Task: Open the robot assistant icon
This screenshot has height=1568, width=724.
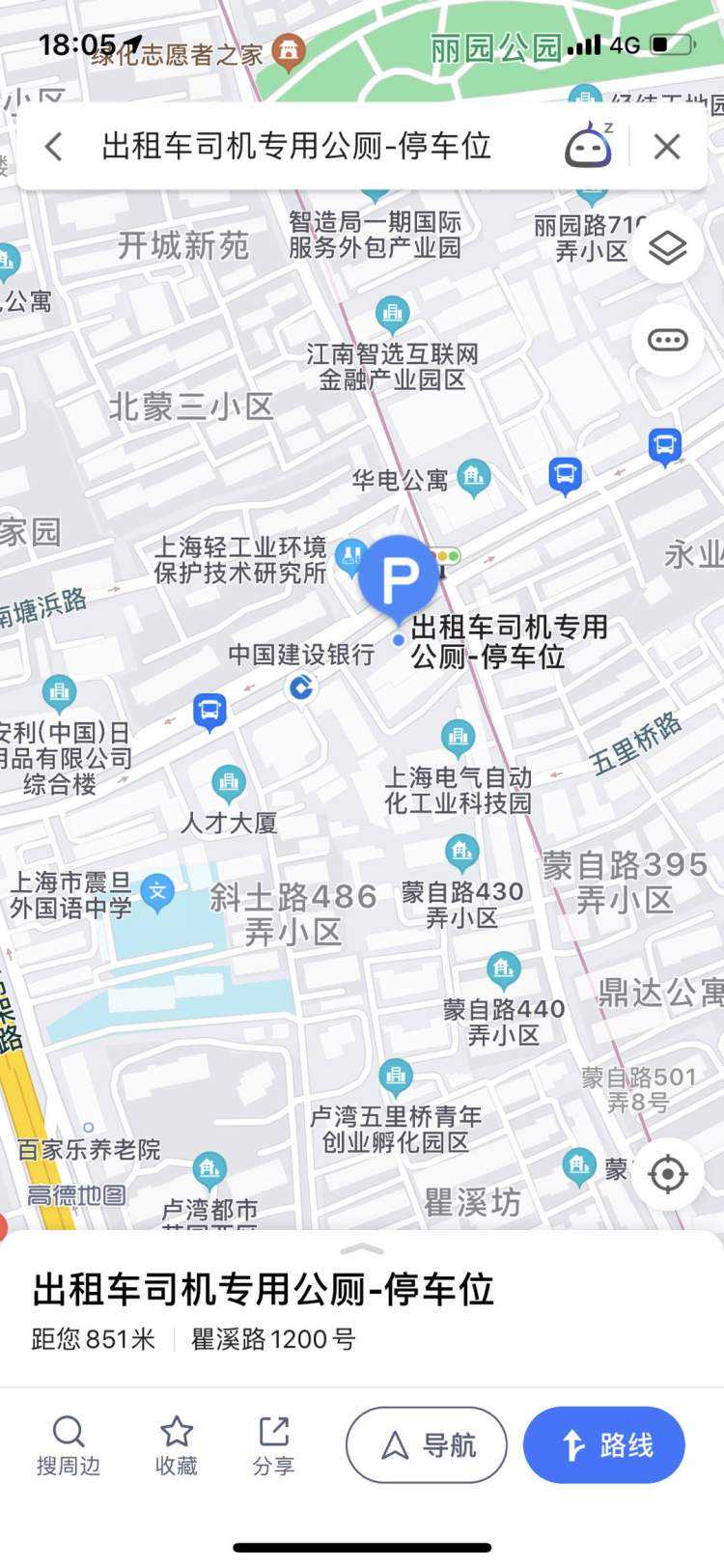Action: tap(588, 147)
